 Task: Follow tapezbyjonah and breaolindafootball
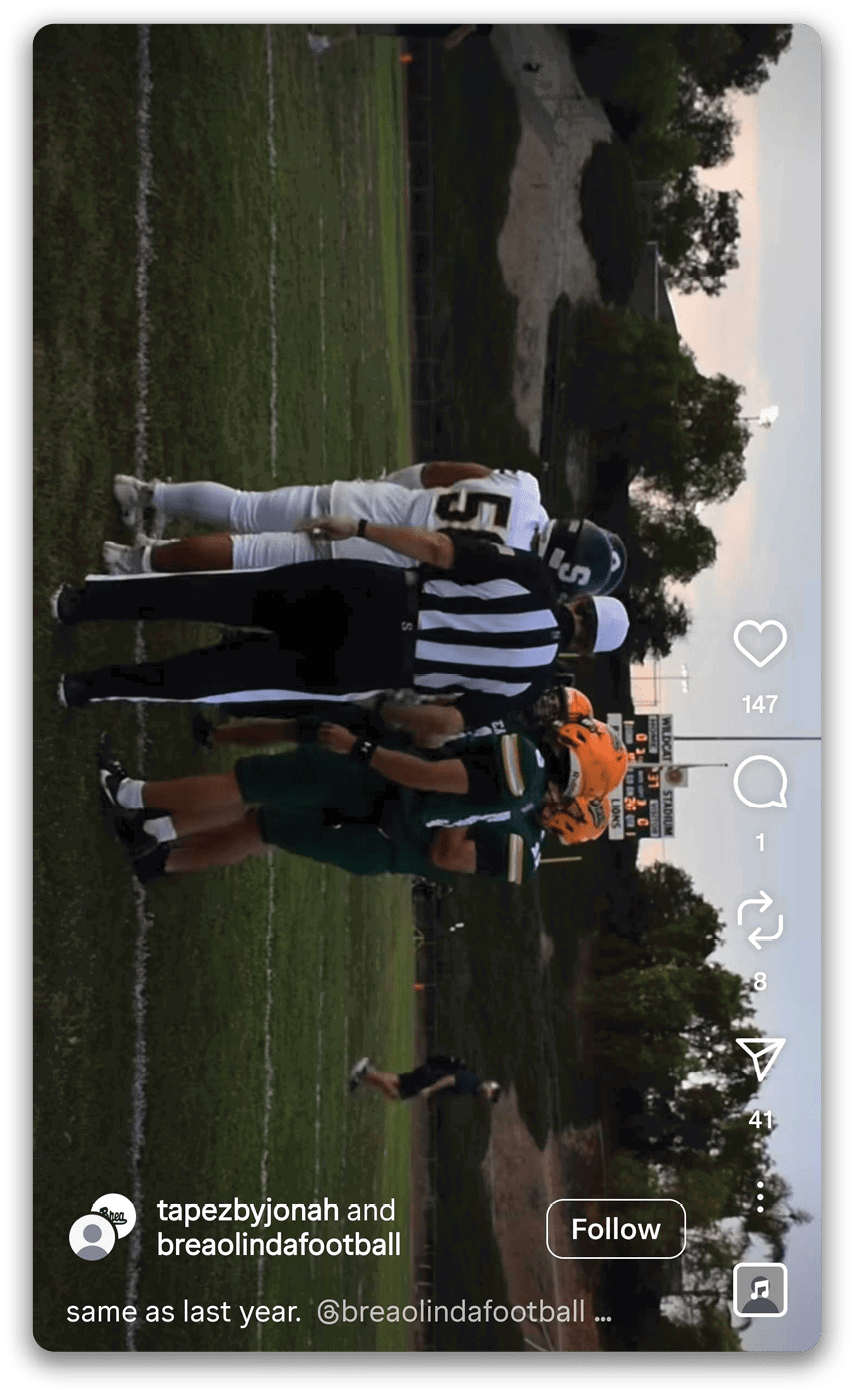coord(615,1229)
